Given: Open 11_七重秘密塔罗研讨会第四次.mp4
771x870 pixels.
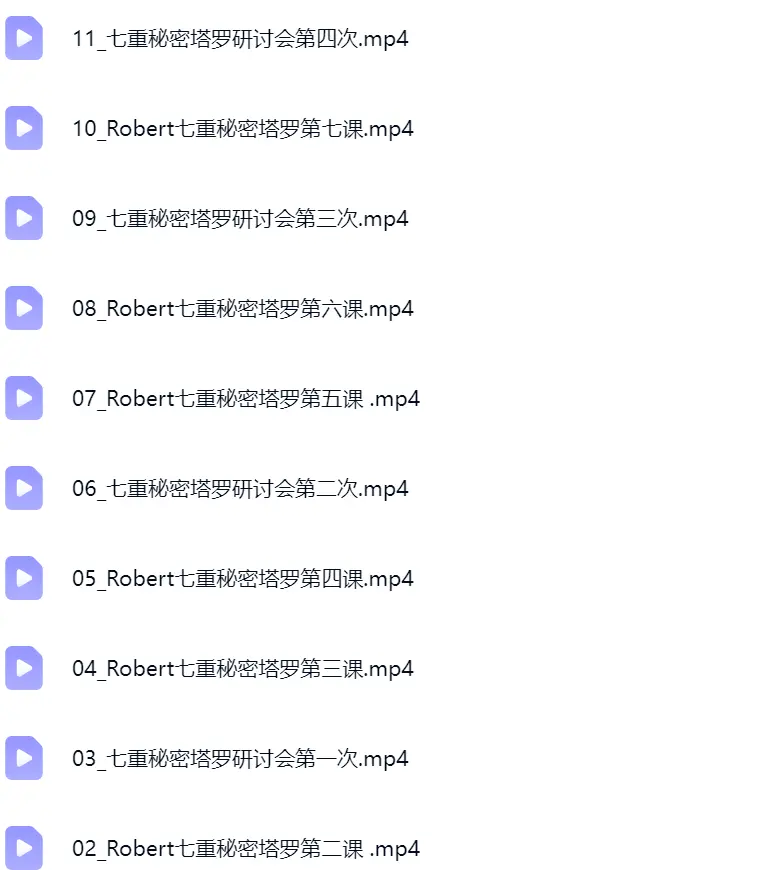Looking at the screenshot, I should click(240, 39).
